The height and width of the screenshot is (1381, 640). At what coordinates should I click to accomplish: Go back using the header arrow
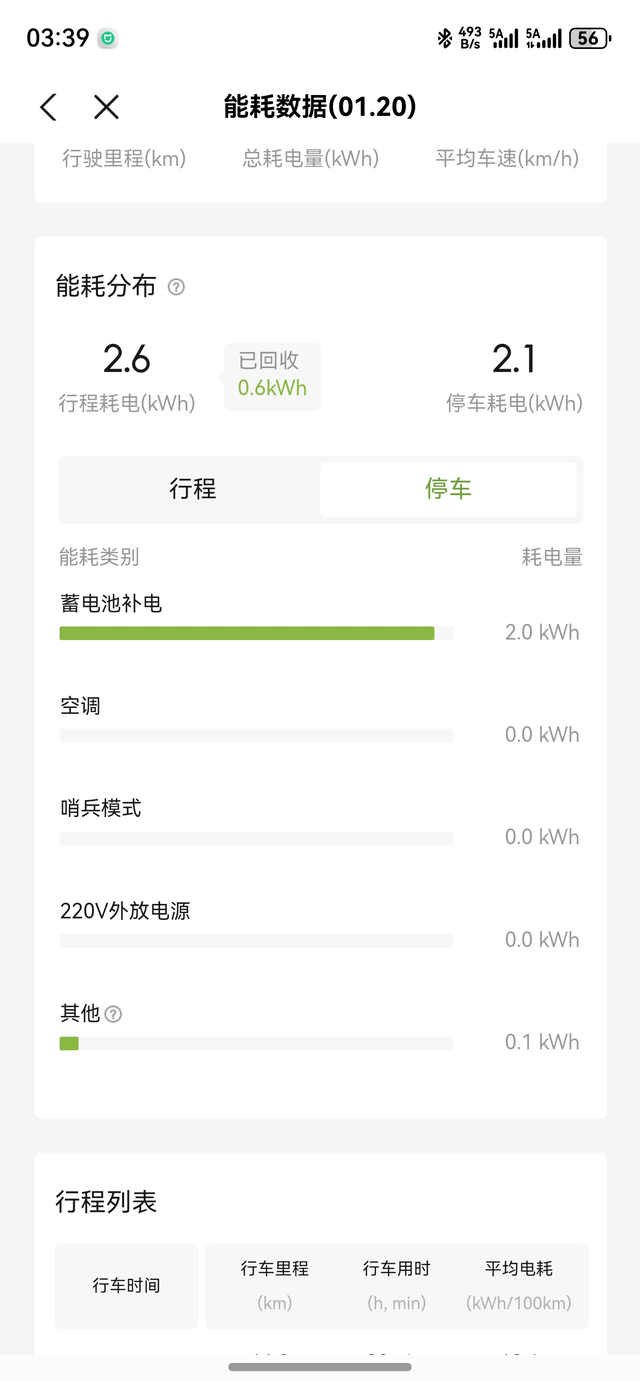tap(48, 107)
